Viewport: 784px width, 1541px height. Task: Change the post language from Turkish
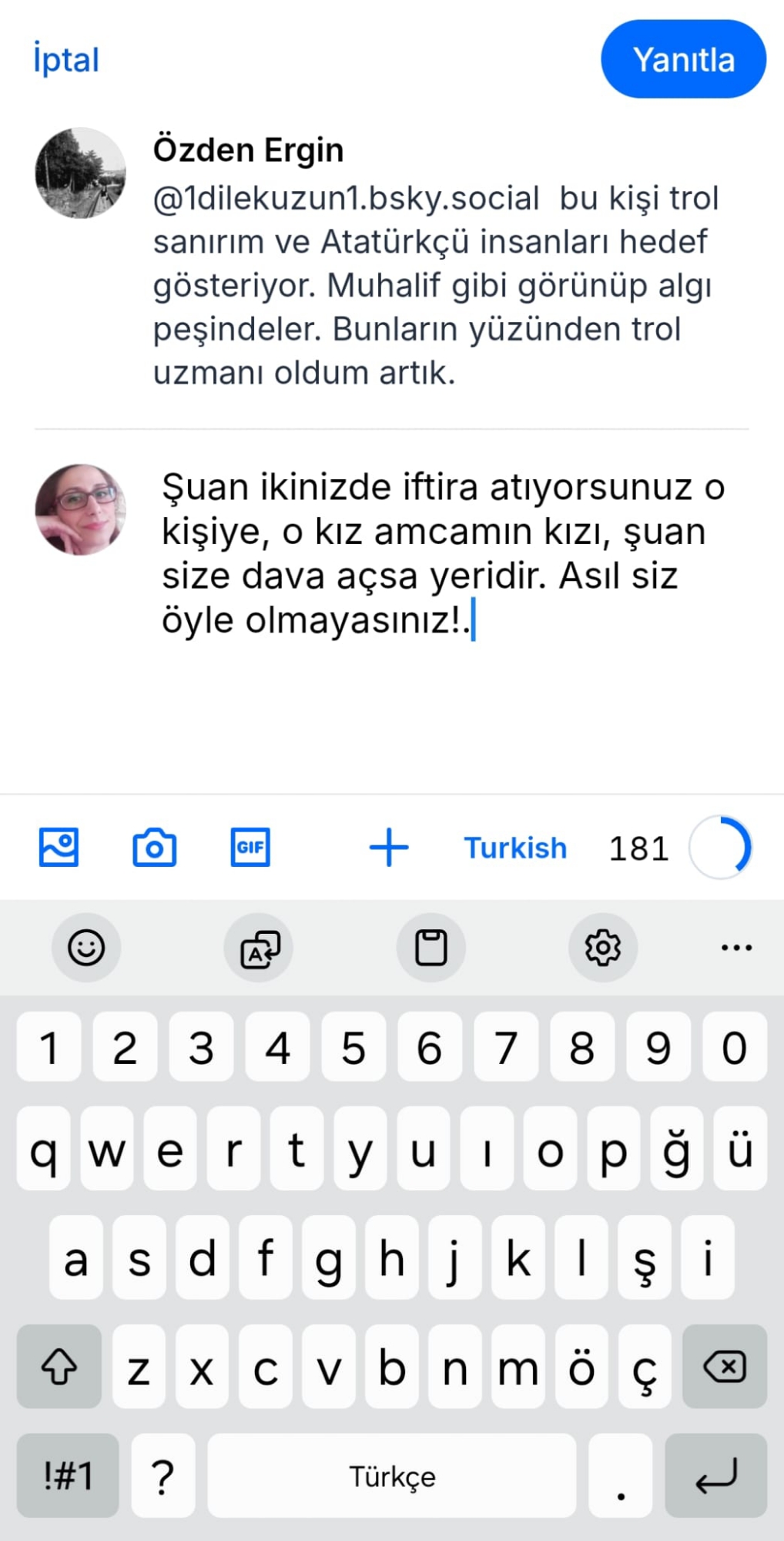(515, 848)
